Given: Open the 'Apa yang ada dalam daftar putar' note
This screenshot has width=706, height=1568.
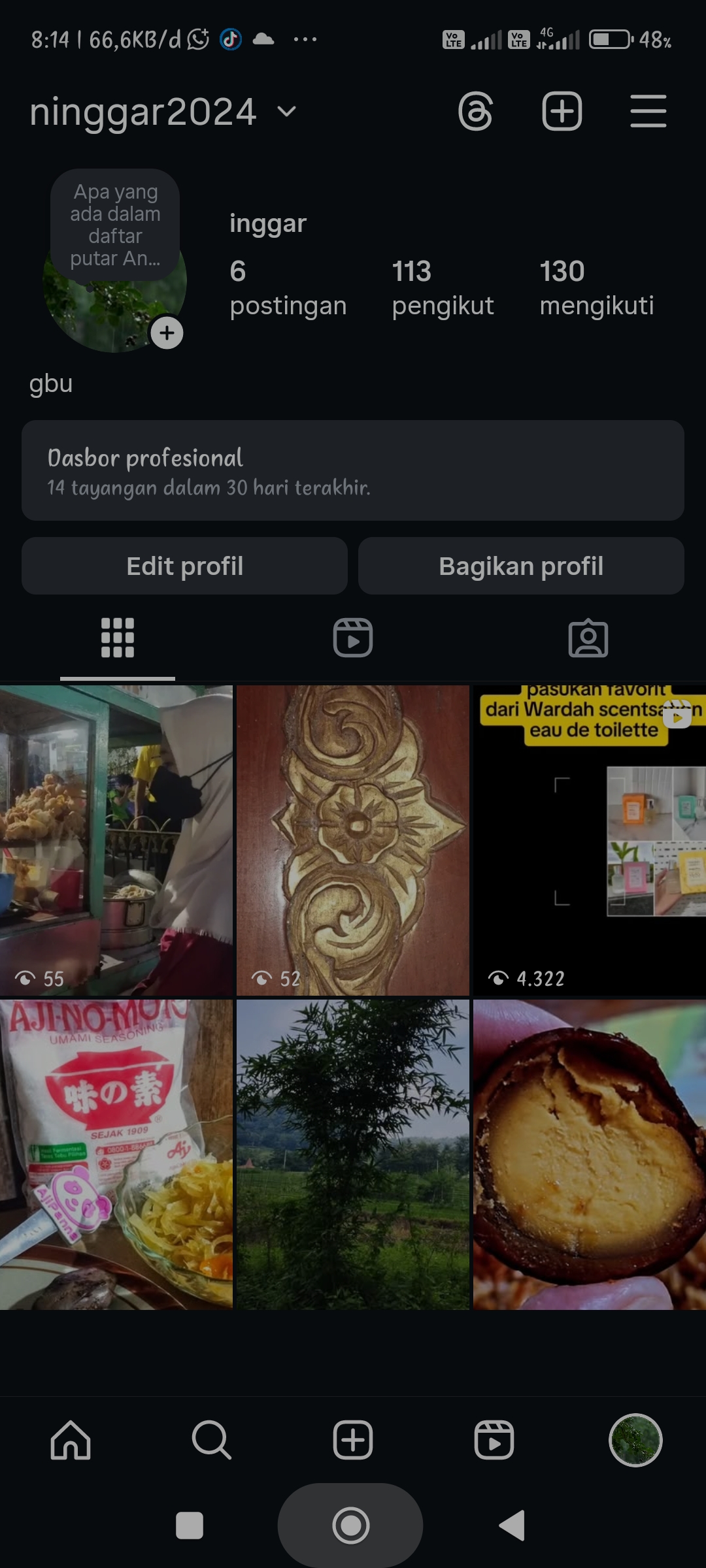Looking at the screenshot, I should (115, 225).
